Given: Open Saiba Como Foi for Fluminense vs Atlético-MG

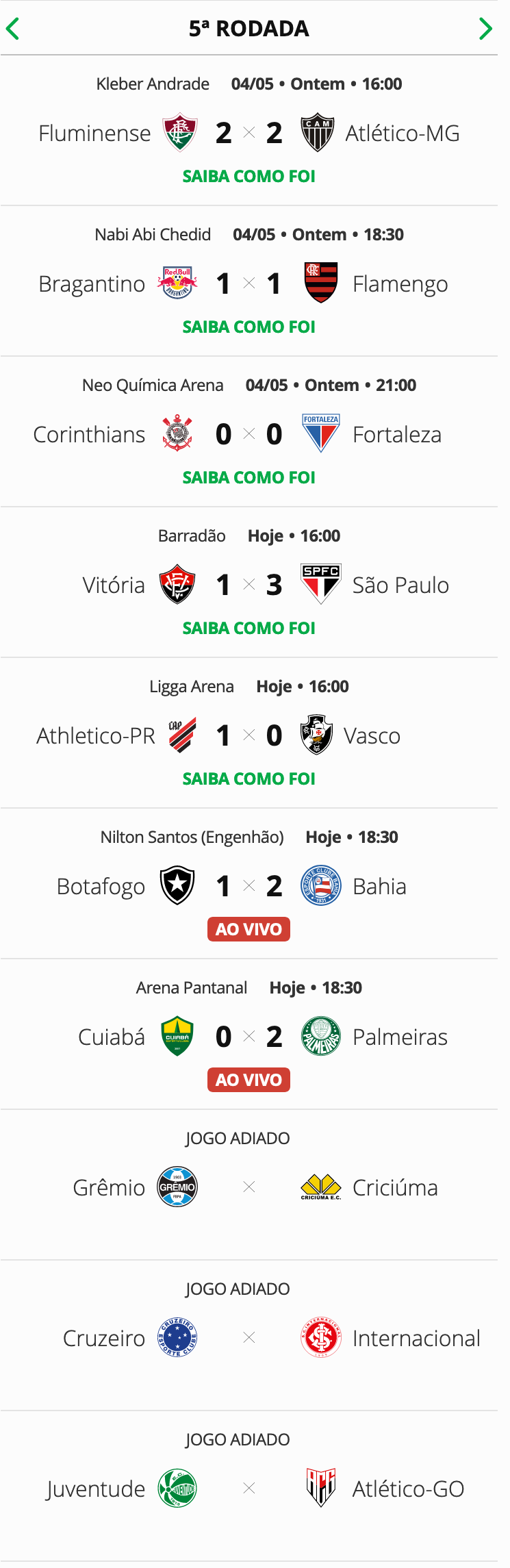Looking at the screenshot, I should (x=248, y=177).
